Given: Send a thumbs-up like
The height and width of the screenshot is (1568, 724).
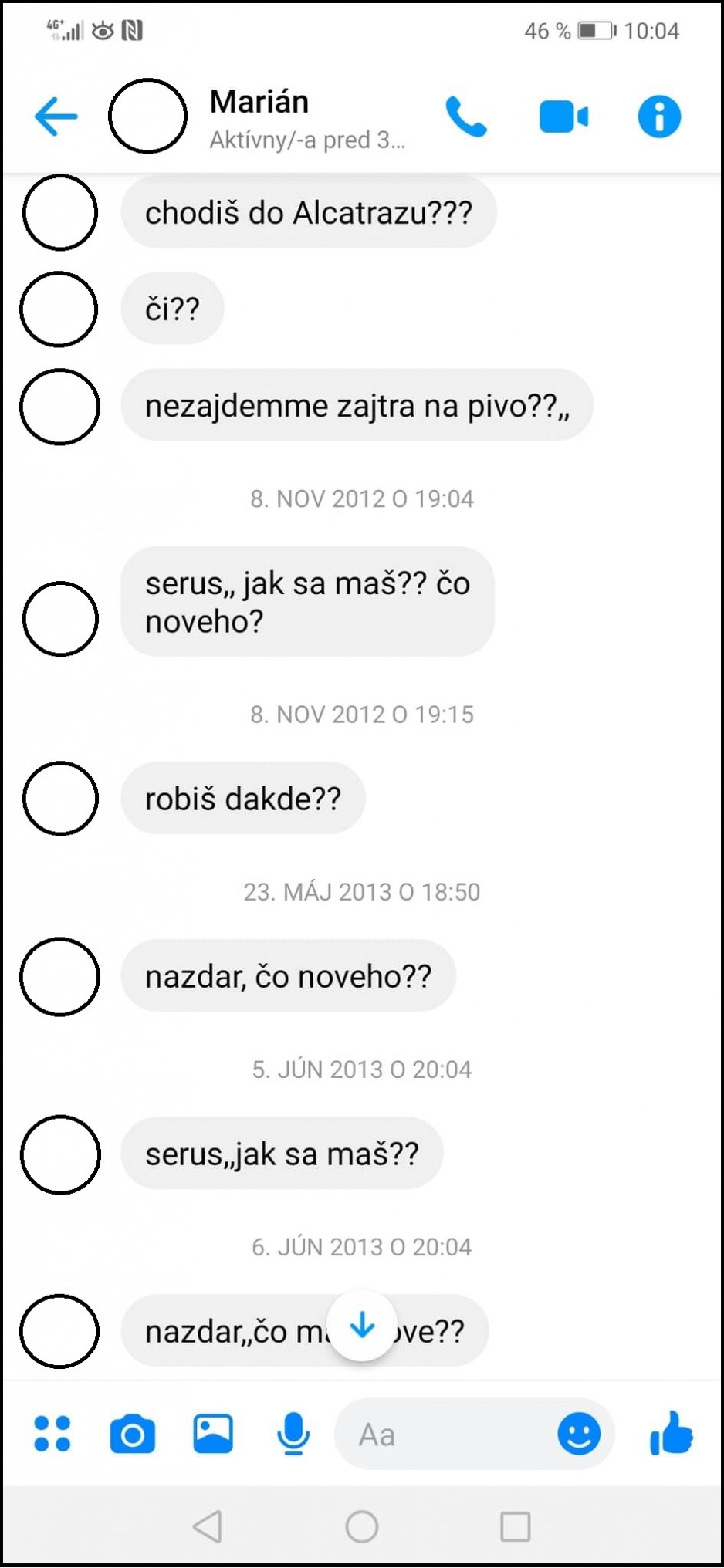Looking at the screenshot, I should coord(672,1434).
